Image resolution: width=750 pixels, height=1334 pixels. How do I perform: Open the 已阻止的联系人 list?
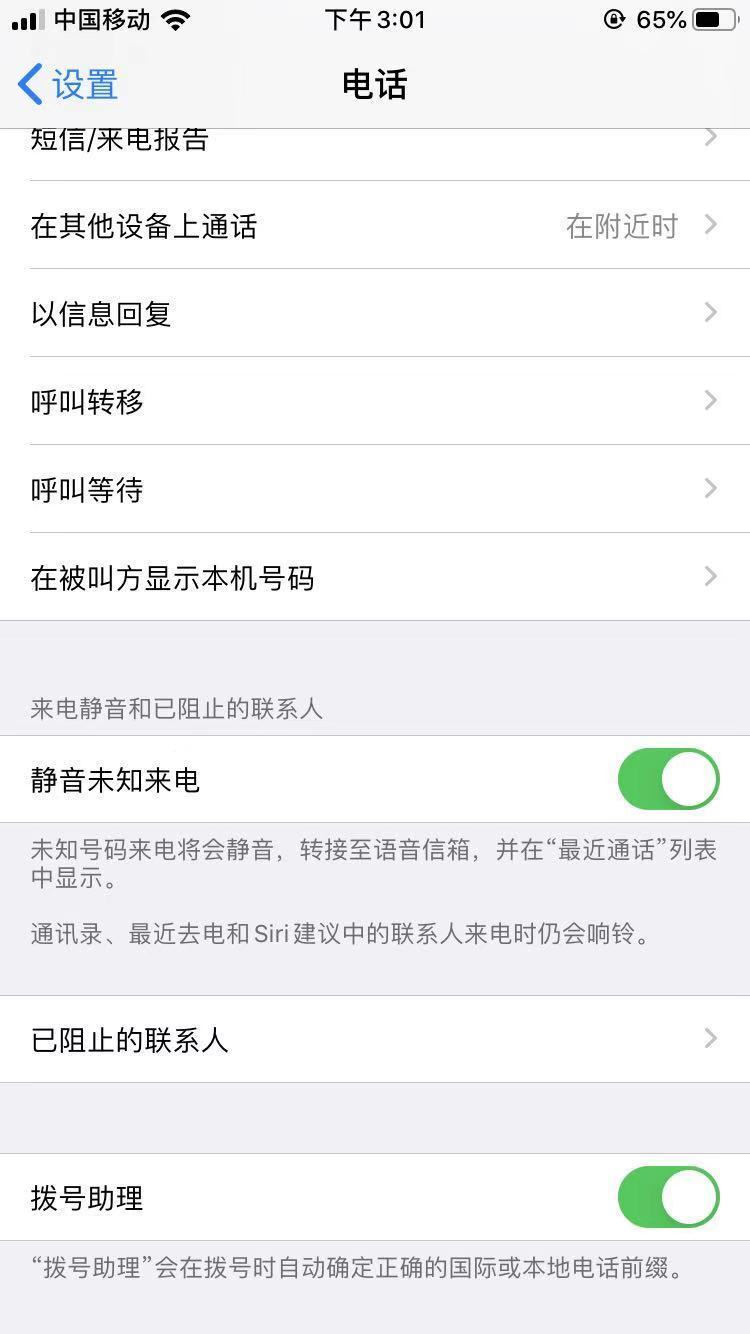tap(375, 1039)
